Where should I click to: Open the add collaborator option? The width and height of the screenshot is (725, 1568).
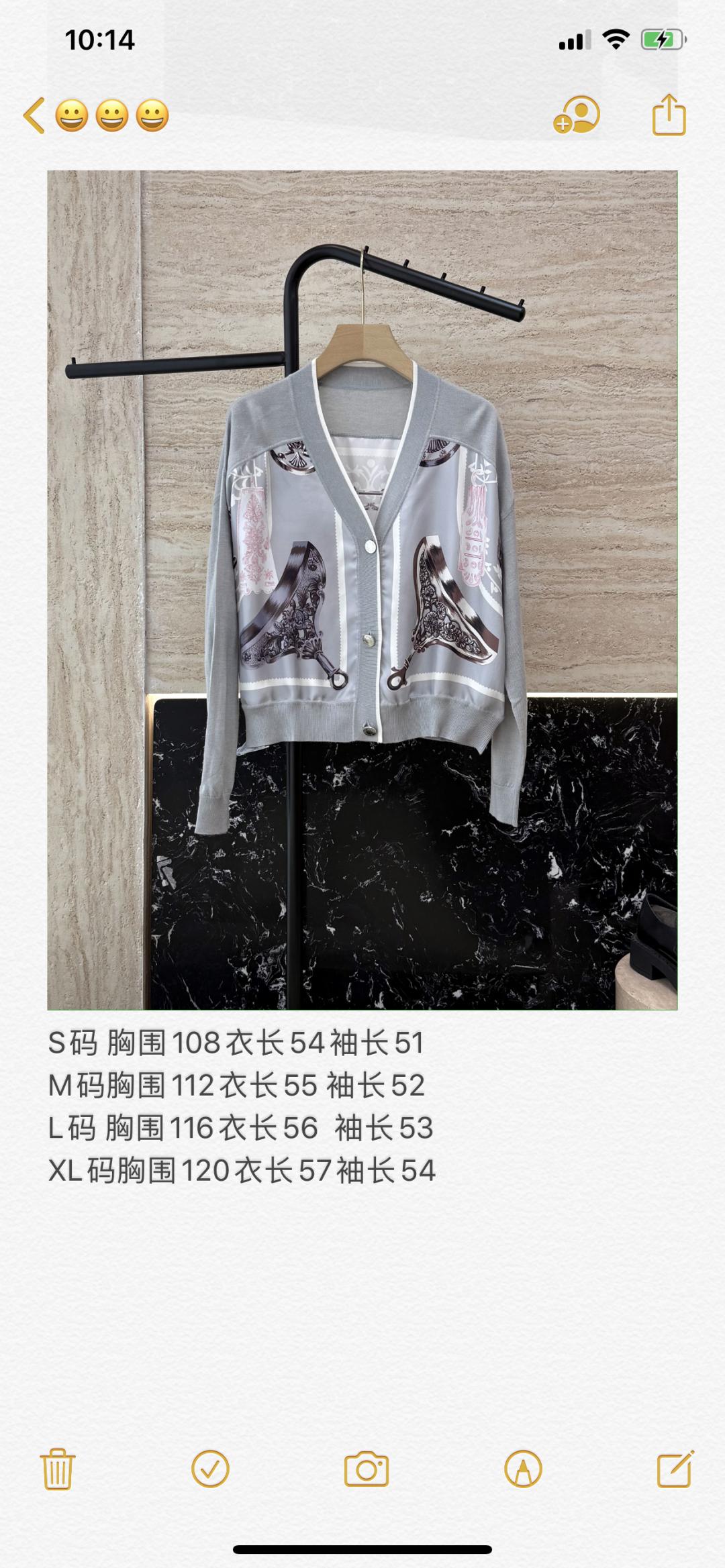(x=577, y=115)
